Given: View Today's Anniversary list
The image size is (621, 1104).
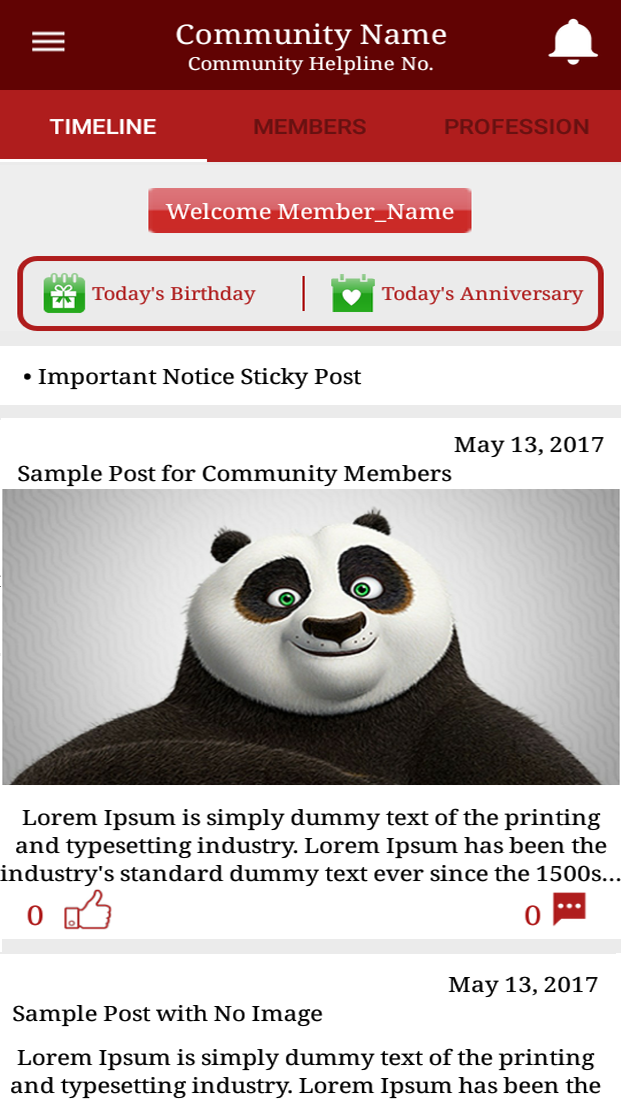Looking at the screenshot, I should pyautogui.click(x=457, y=294).
